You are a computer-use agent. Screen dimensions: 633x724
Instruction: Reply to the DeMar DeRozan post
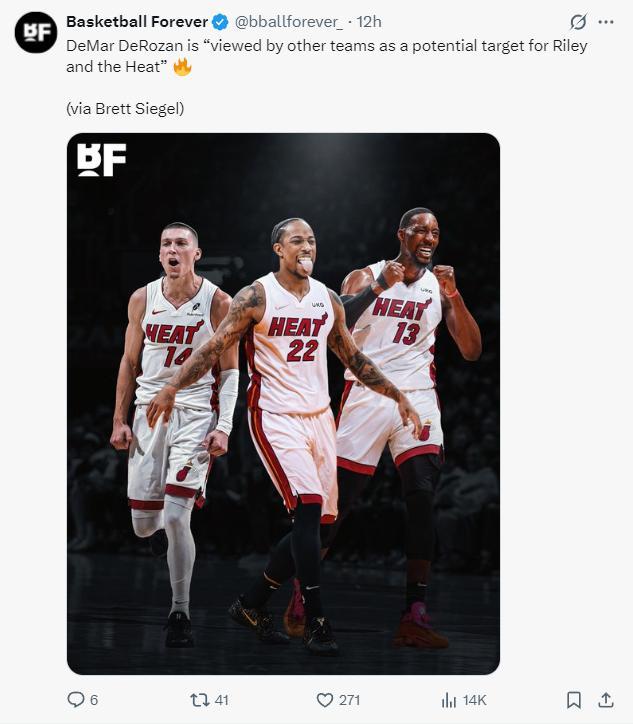coord(76,700)
